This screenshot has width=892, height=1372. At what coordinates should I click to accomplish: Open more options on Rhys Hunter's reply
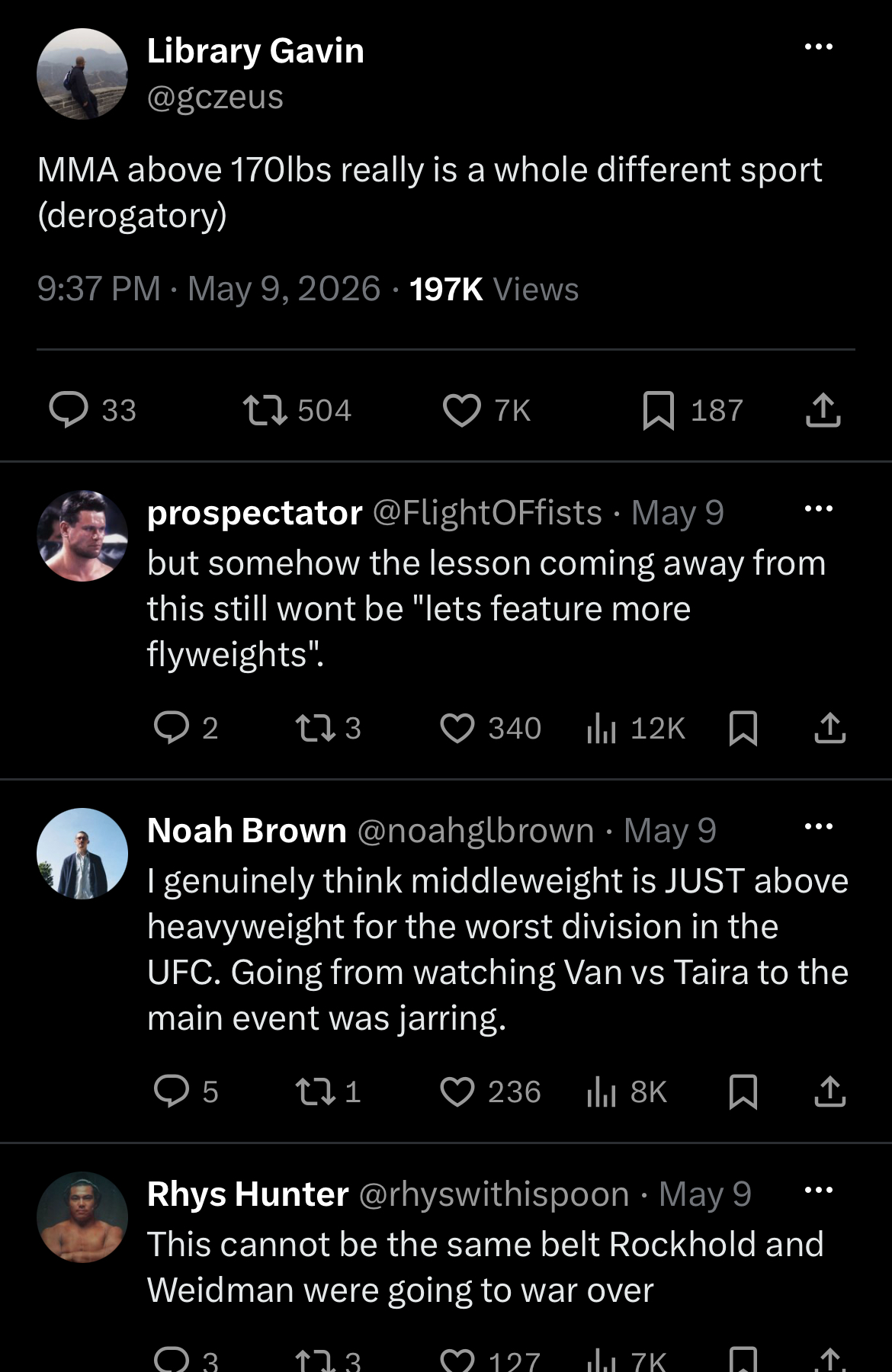(x=819, y=1191)
